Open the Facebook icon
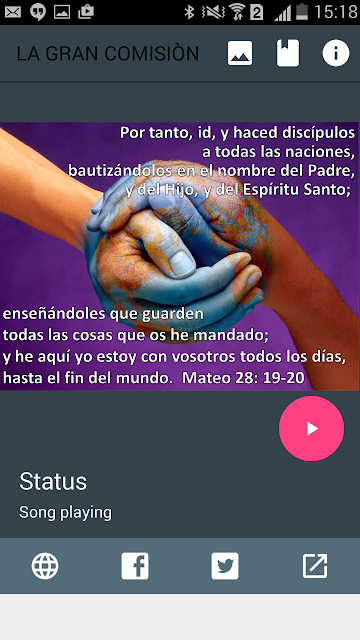360x640 pixels. click(x=135, y=566)
